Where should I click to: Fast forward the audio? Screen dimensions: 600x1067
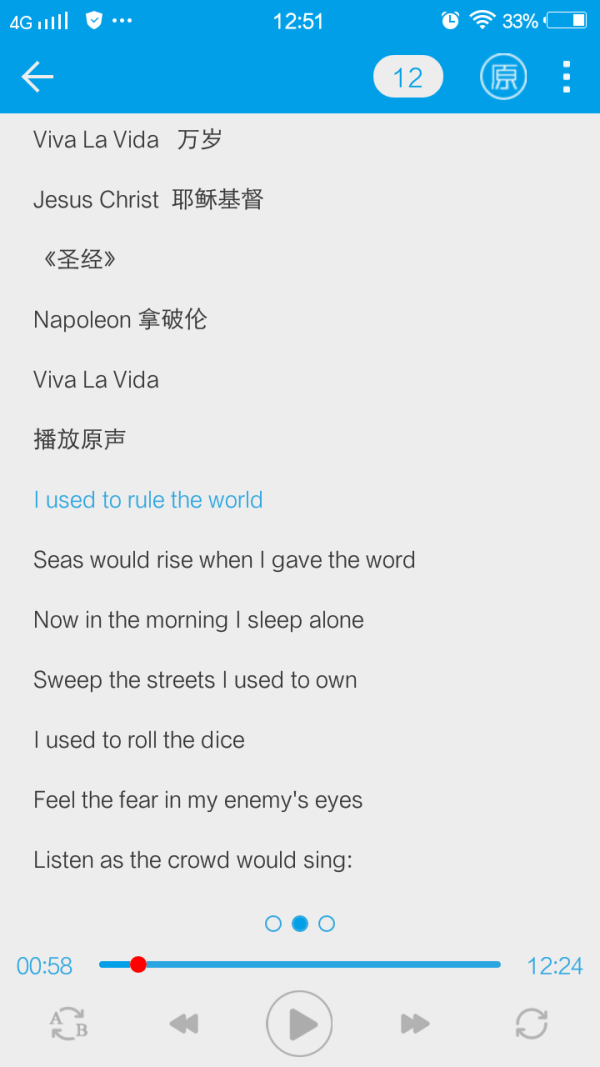point(415,1023)
